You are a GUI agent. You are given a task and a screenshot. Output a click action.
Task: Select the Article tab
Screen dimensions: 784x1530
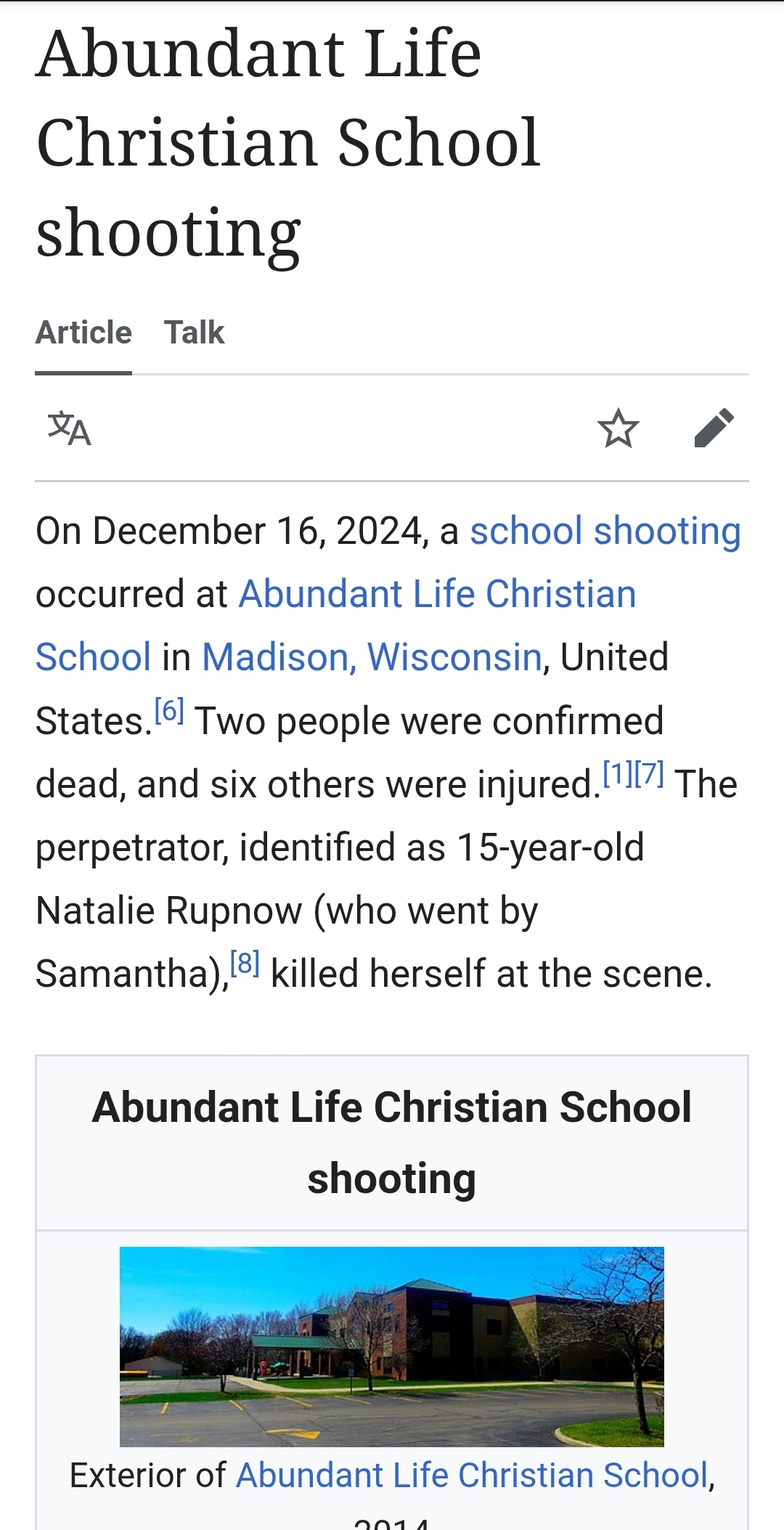click(x=83, y=333)
